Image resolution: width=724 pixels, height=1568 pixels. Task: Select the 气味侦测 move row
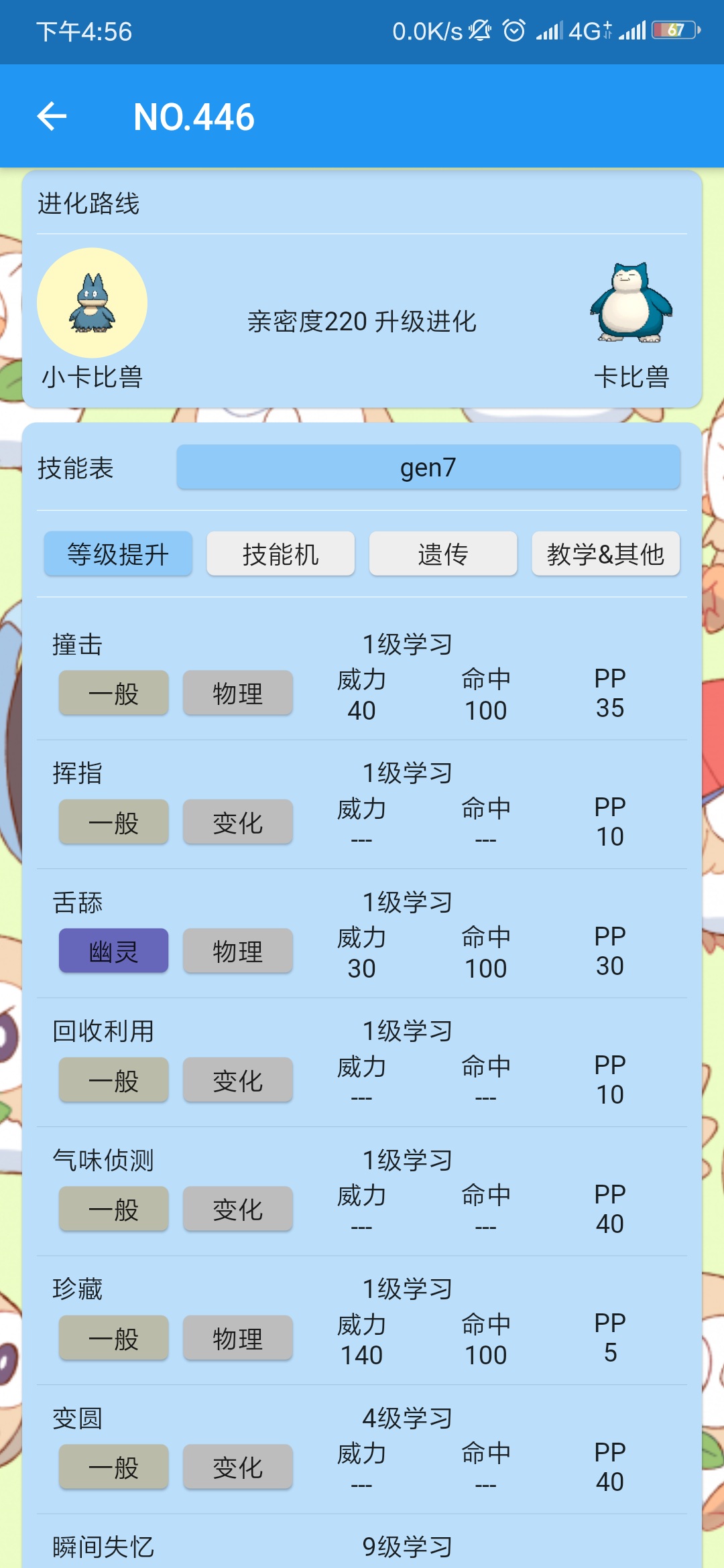362,1191
